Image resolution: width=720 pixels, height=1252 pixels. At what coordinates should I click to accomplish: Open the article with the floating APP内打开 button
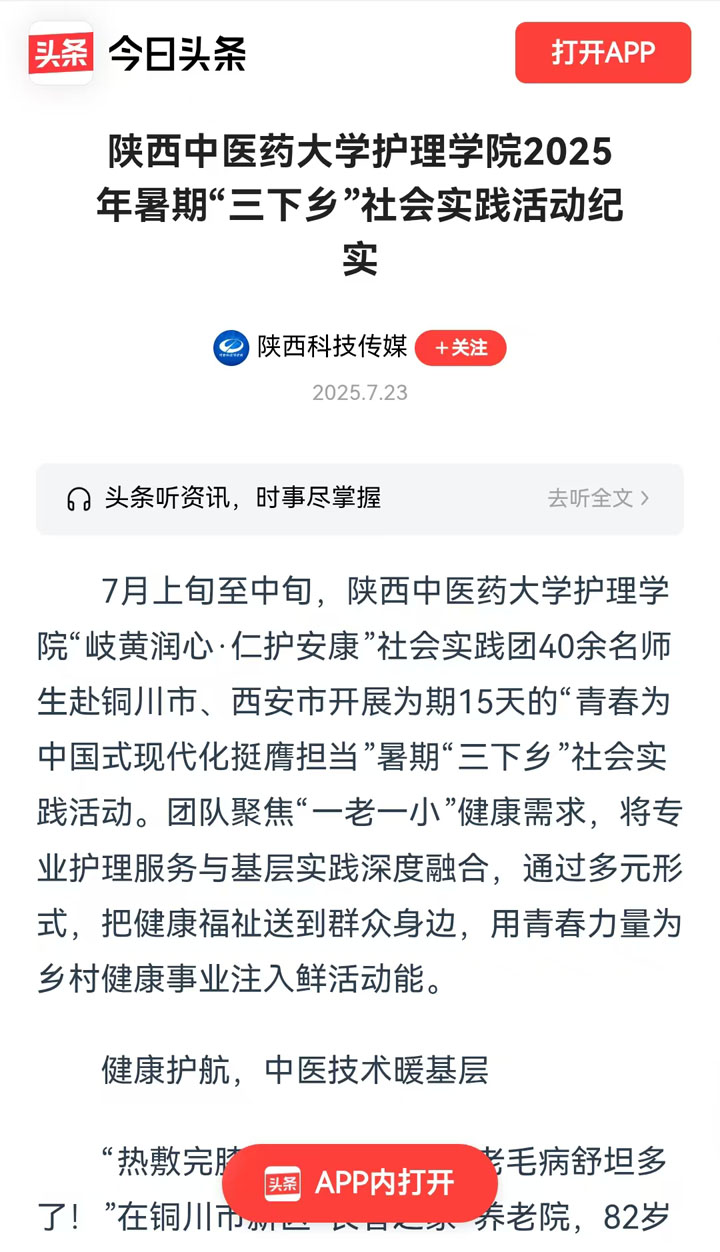tap(360, 1183)
